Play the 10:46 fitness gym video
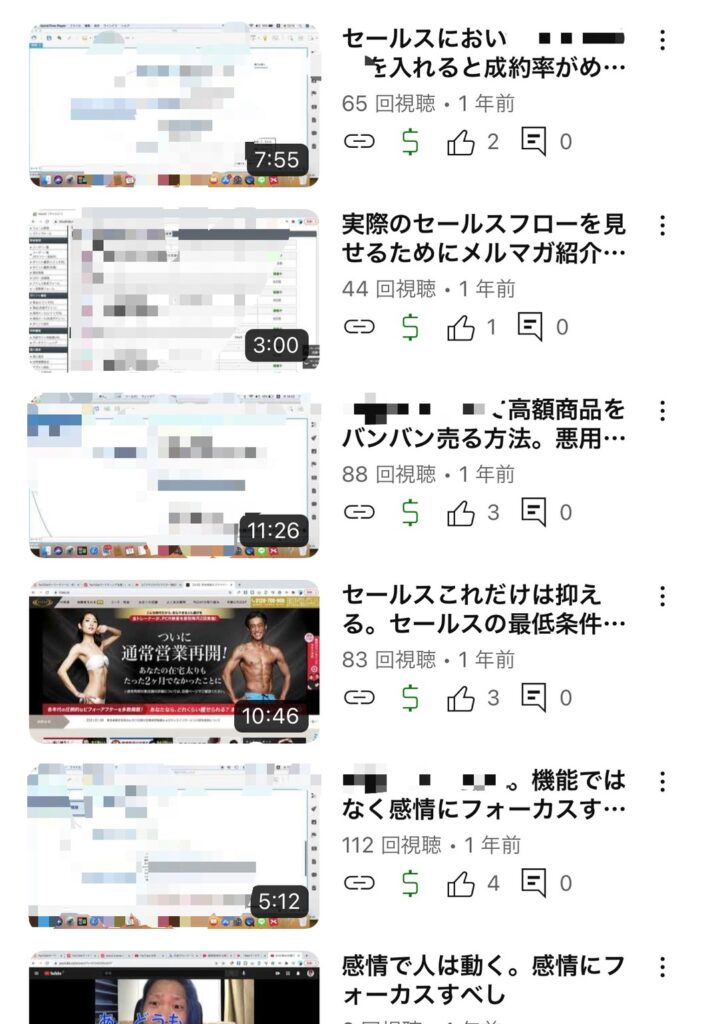 (174, 661)
